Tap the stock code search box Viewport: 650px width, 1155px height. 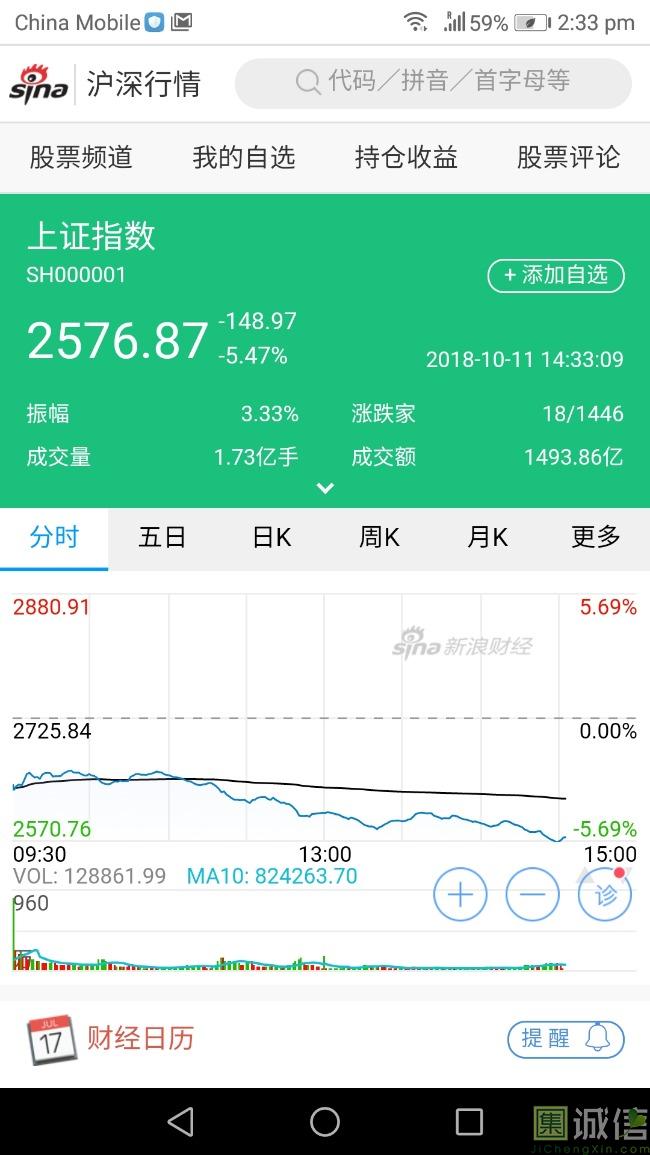[433, 83]
